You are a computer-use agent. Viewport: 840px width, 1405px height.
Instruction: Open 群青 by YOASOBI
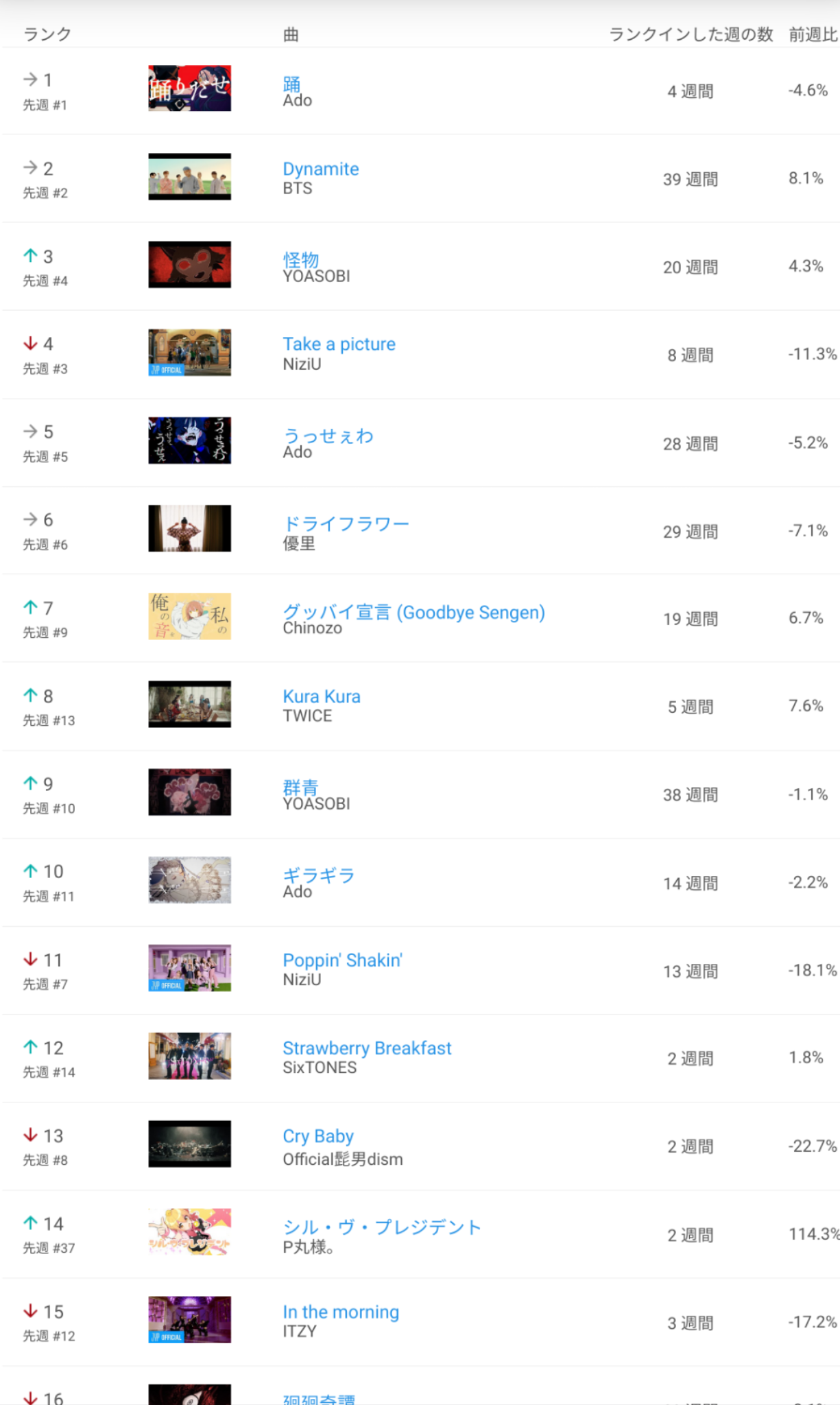(x=300, y=787)
